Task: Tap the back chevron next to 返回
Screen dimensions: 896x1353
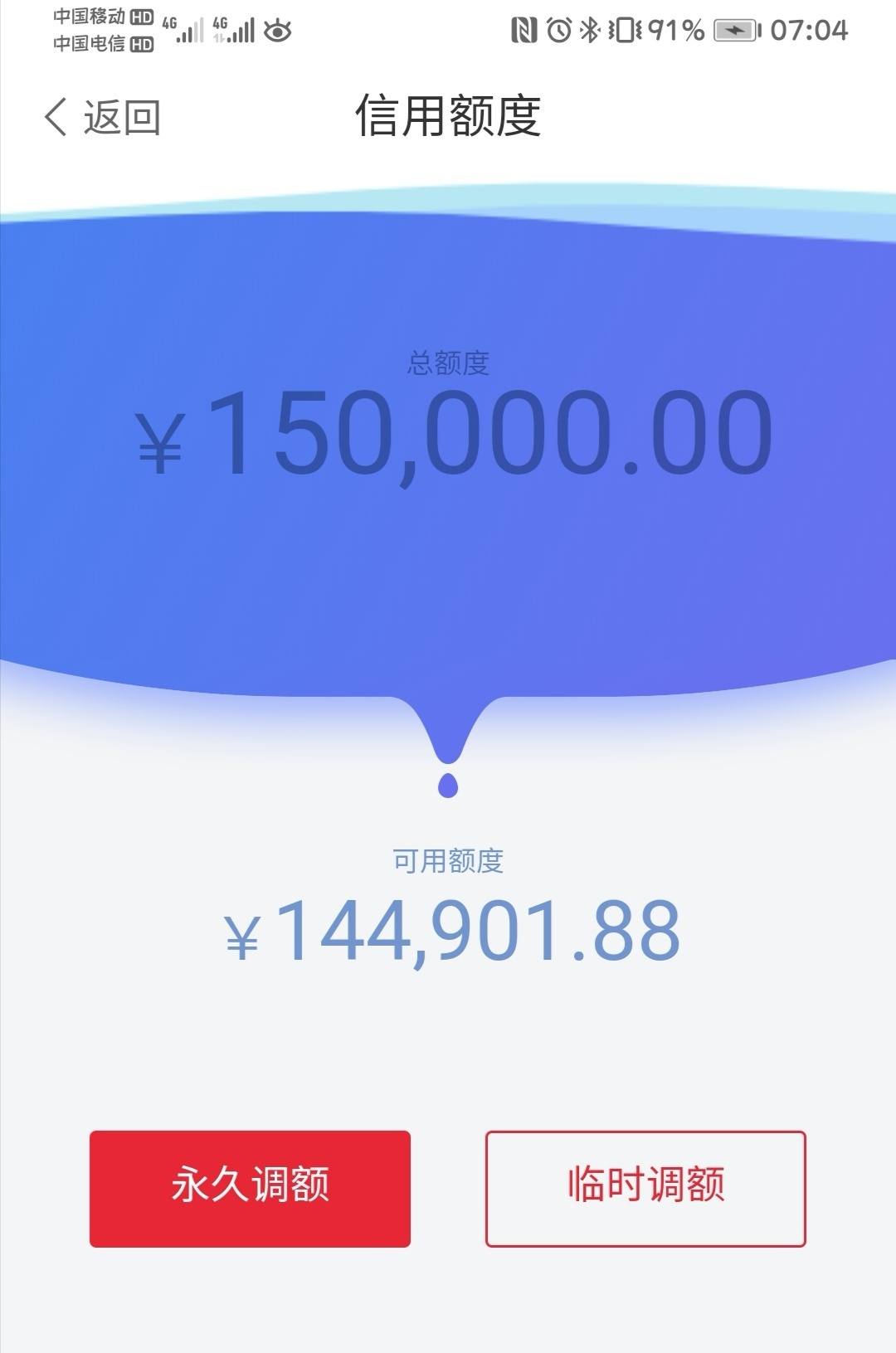Action: pos(56,116)
